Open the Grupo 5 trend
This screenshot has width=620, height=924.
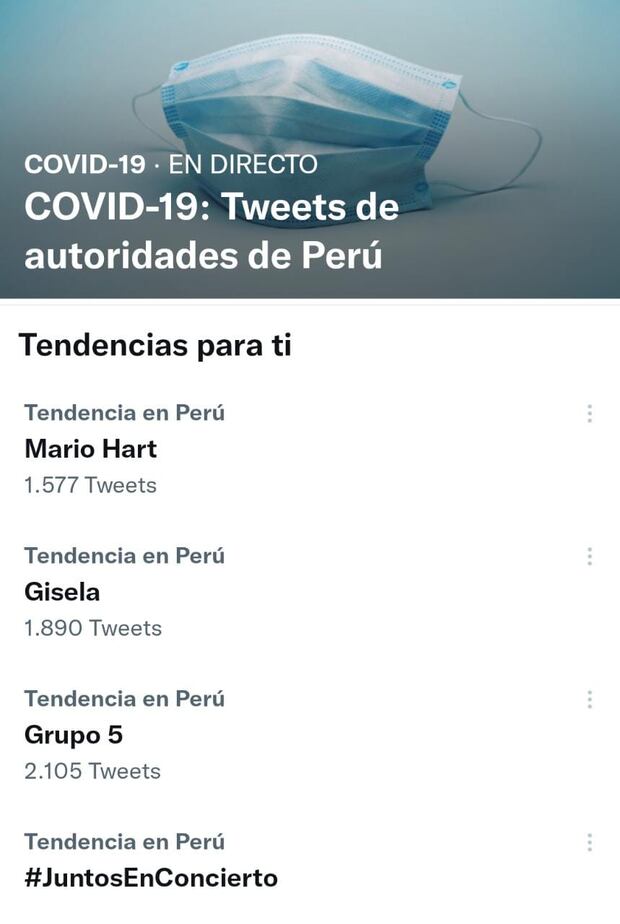click(x=74, y=735)
